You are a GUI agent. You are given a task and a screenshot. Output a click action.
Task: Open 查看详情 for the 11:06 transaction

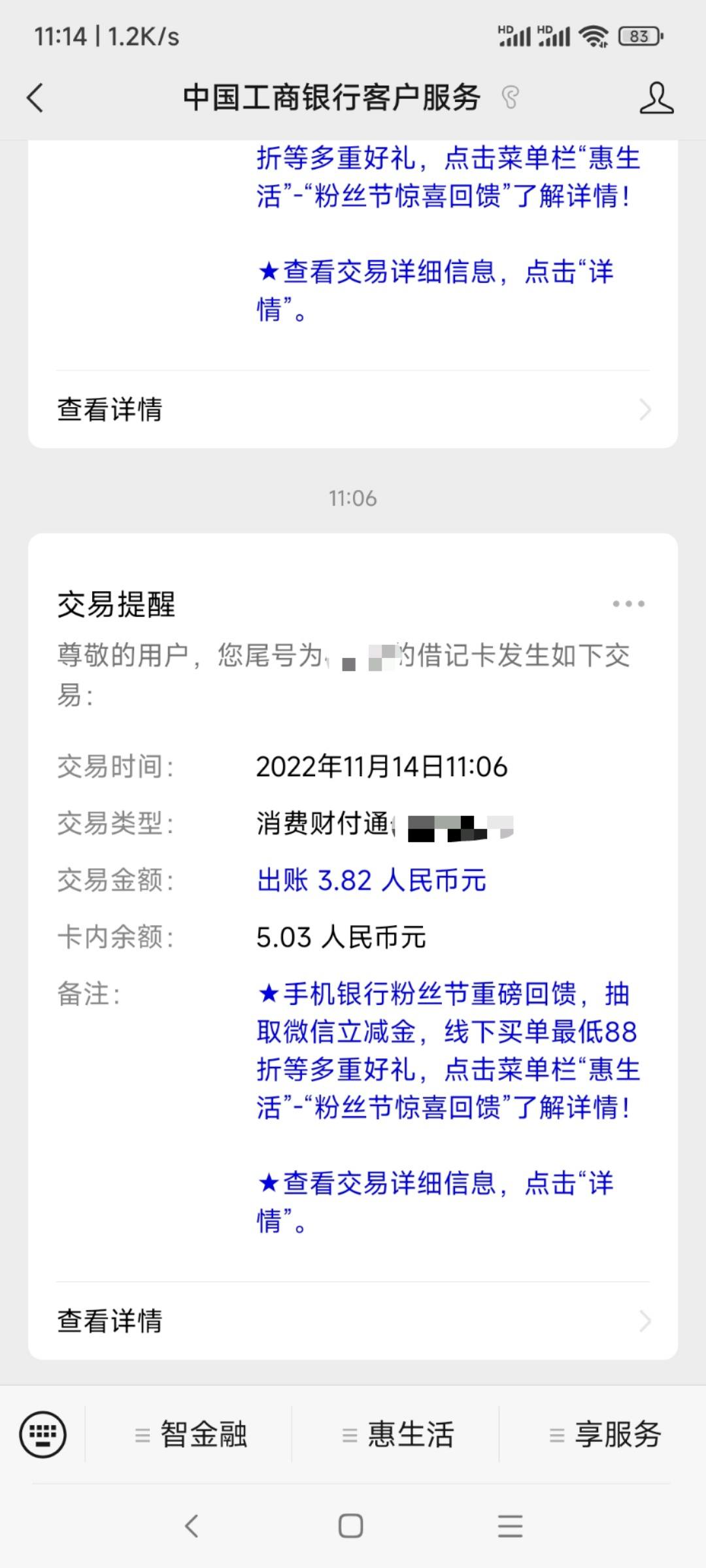tap(353, 1320)
